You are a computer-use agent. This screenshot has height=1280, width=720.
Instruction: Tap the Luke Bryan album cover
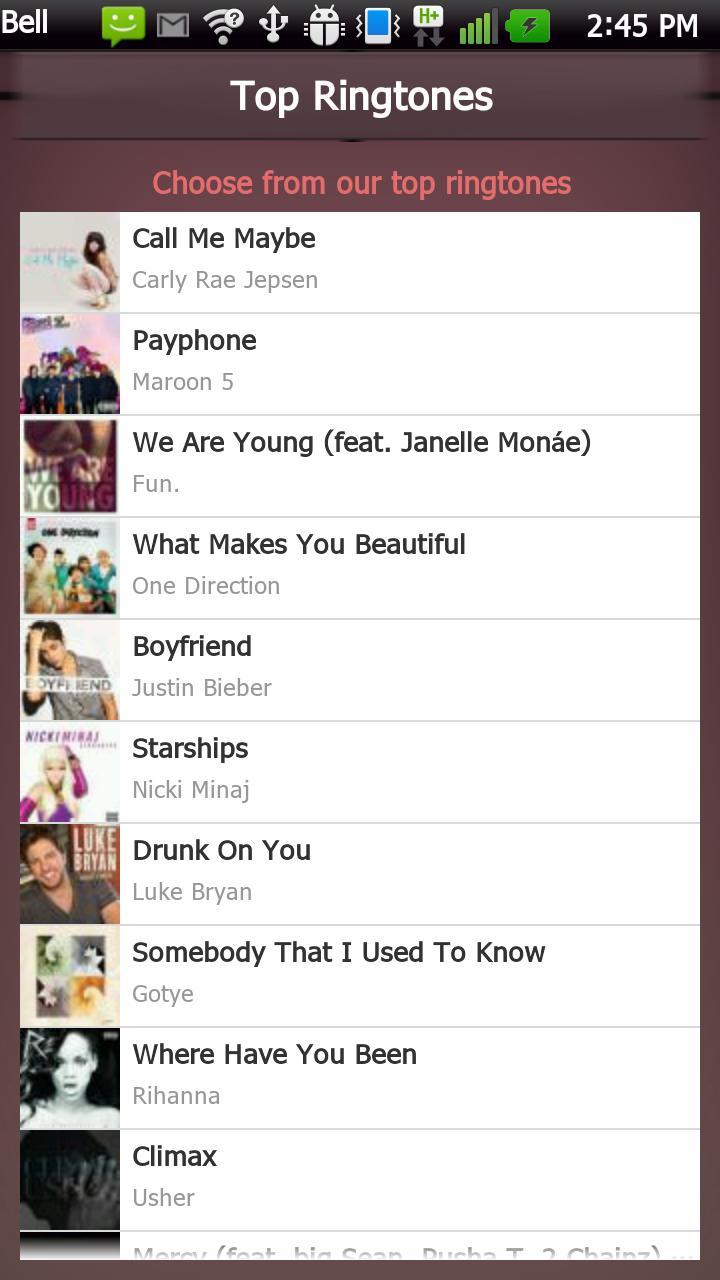pos(69,873)
